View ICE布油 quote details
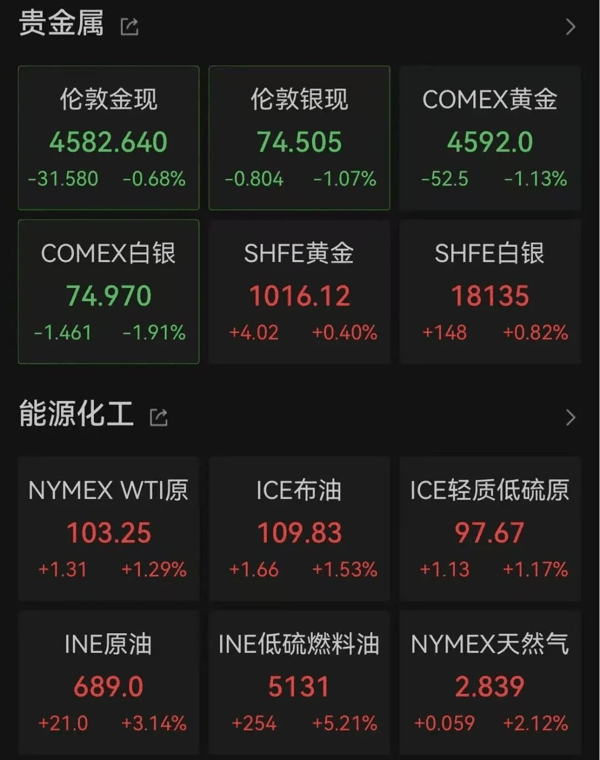The image size is (600, 760). 299,529
